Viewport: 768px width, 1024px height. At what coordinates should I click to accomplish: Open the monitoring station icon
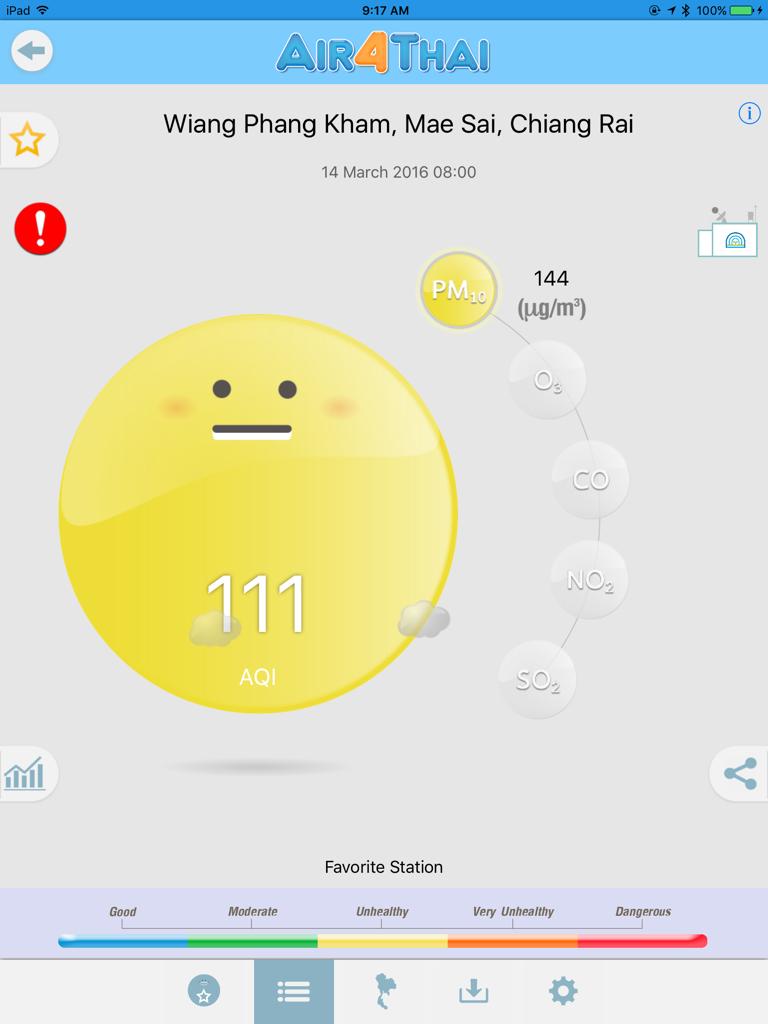tap(728, 233)
